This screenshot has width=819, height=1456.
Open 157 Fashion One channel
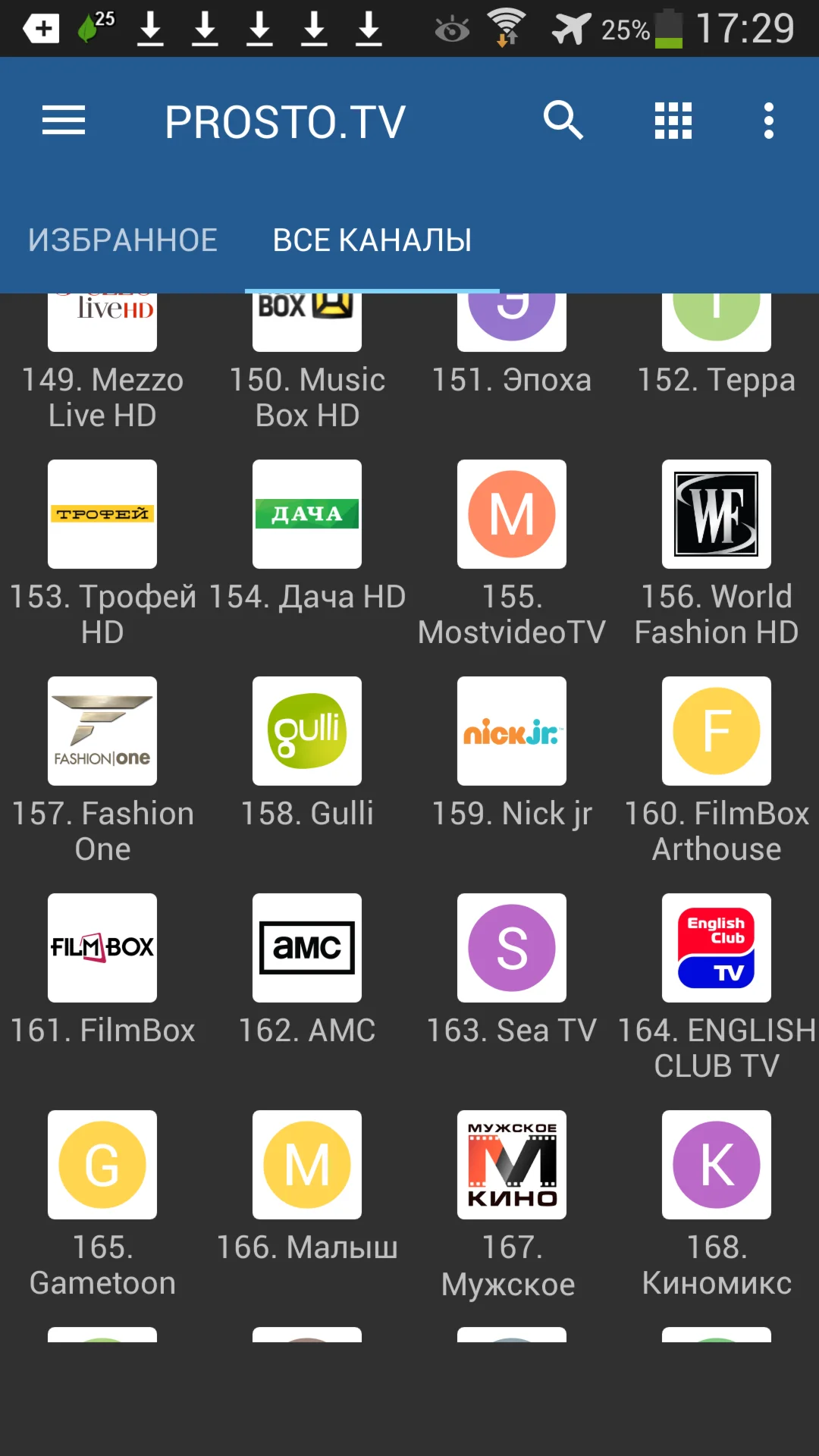pyautogui.click(x=102, y=731)
